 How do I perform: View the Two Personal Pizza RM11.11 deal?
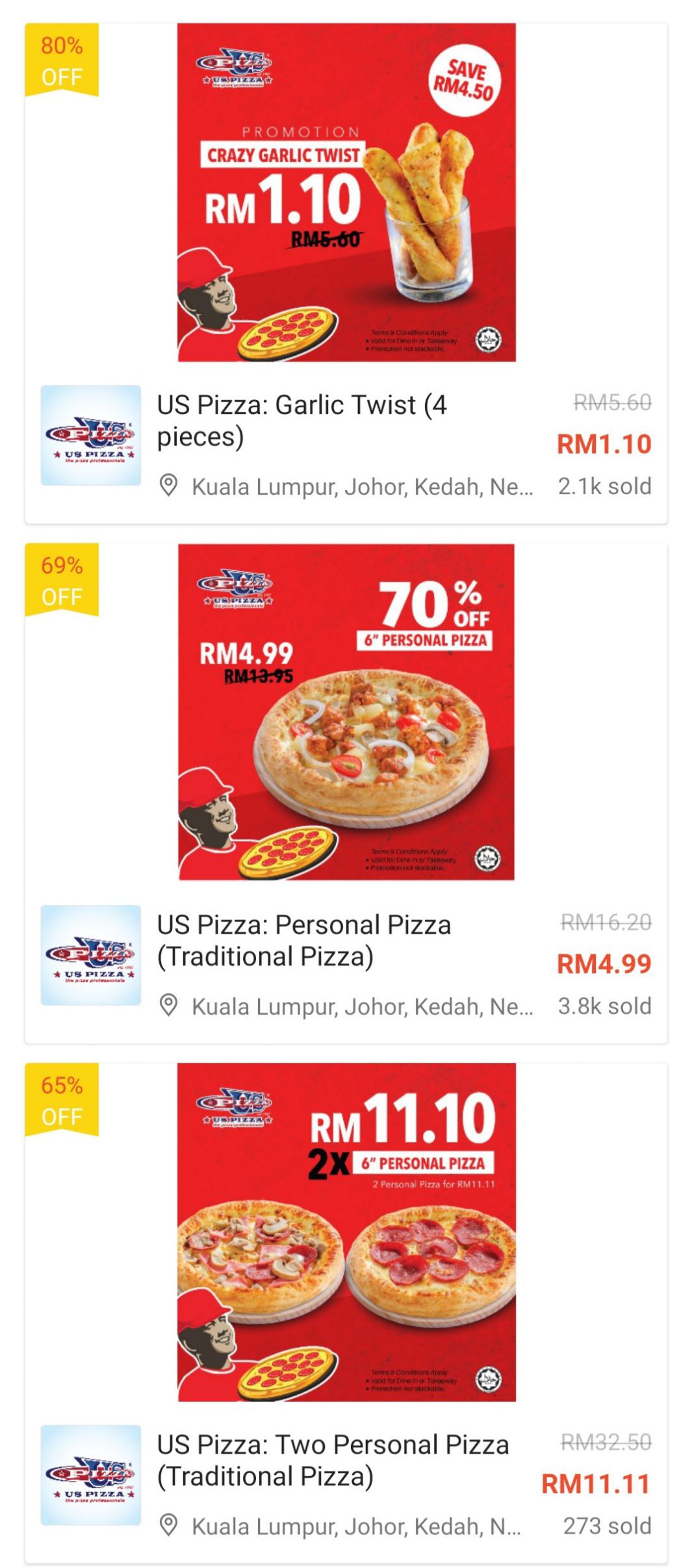pos(332,1459)
